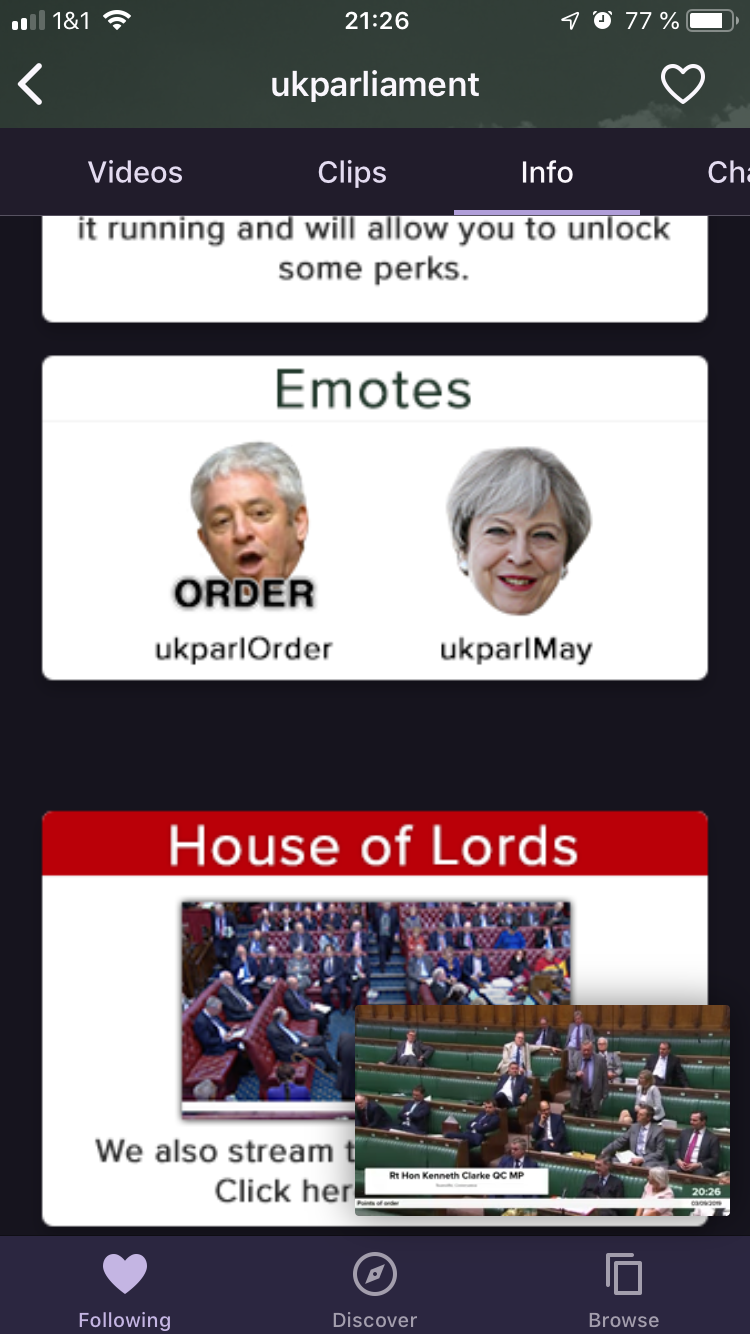Select the Info tab

(x=546, y=173)
